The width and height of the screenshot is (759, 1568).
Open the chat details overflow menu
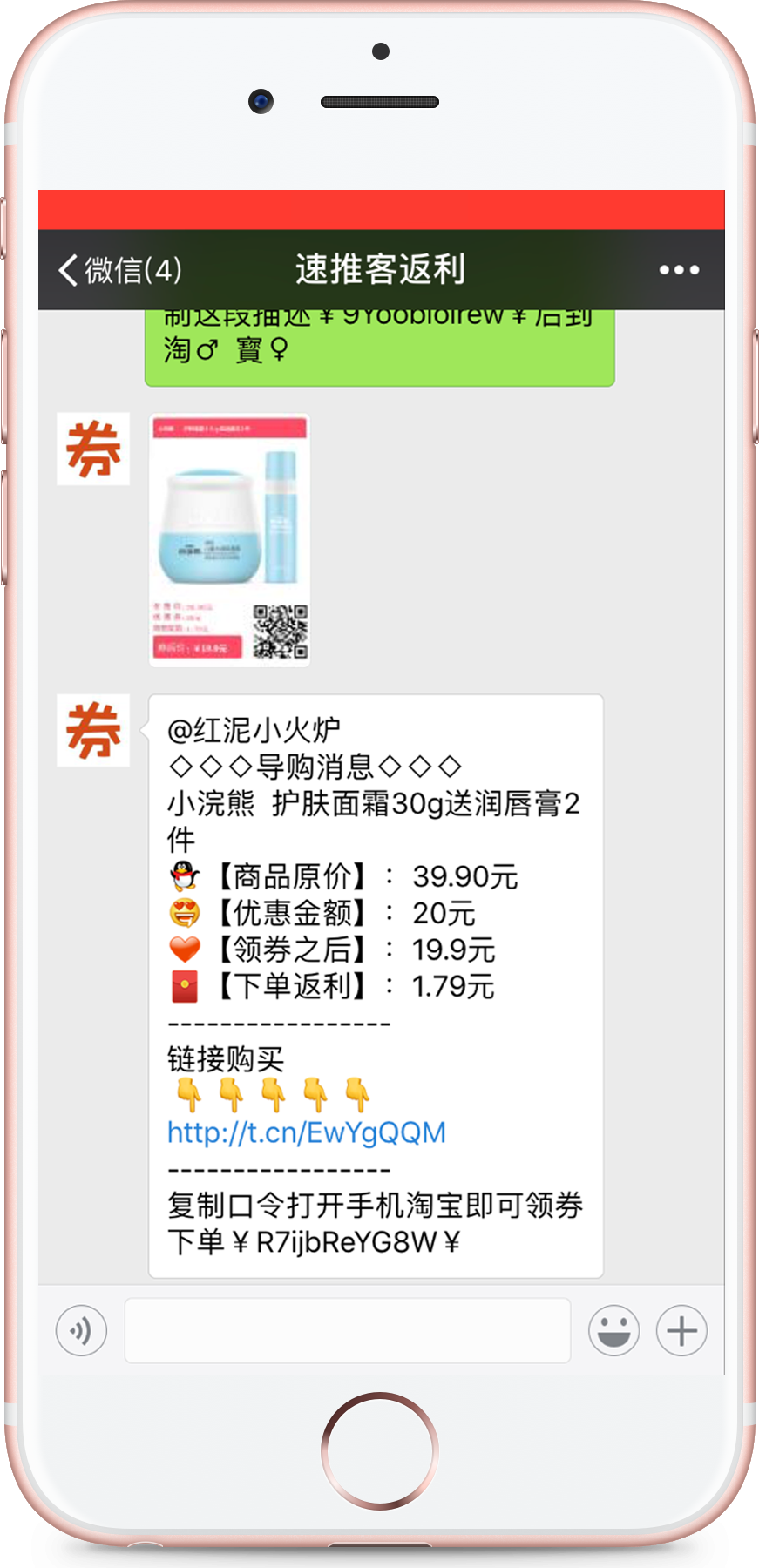(679, 270)
